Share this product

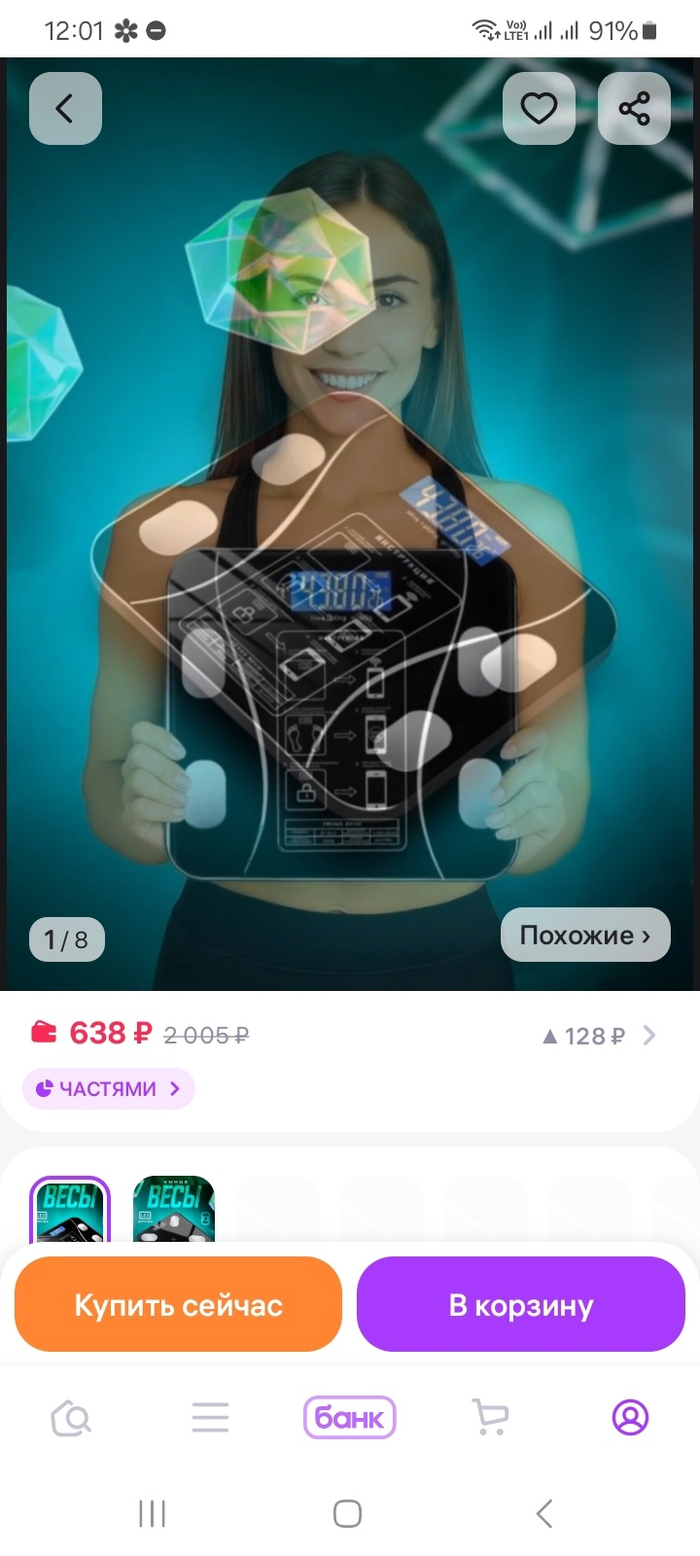pyautogui.click(x=634, y=108)
